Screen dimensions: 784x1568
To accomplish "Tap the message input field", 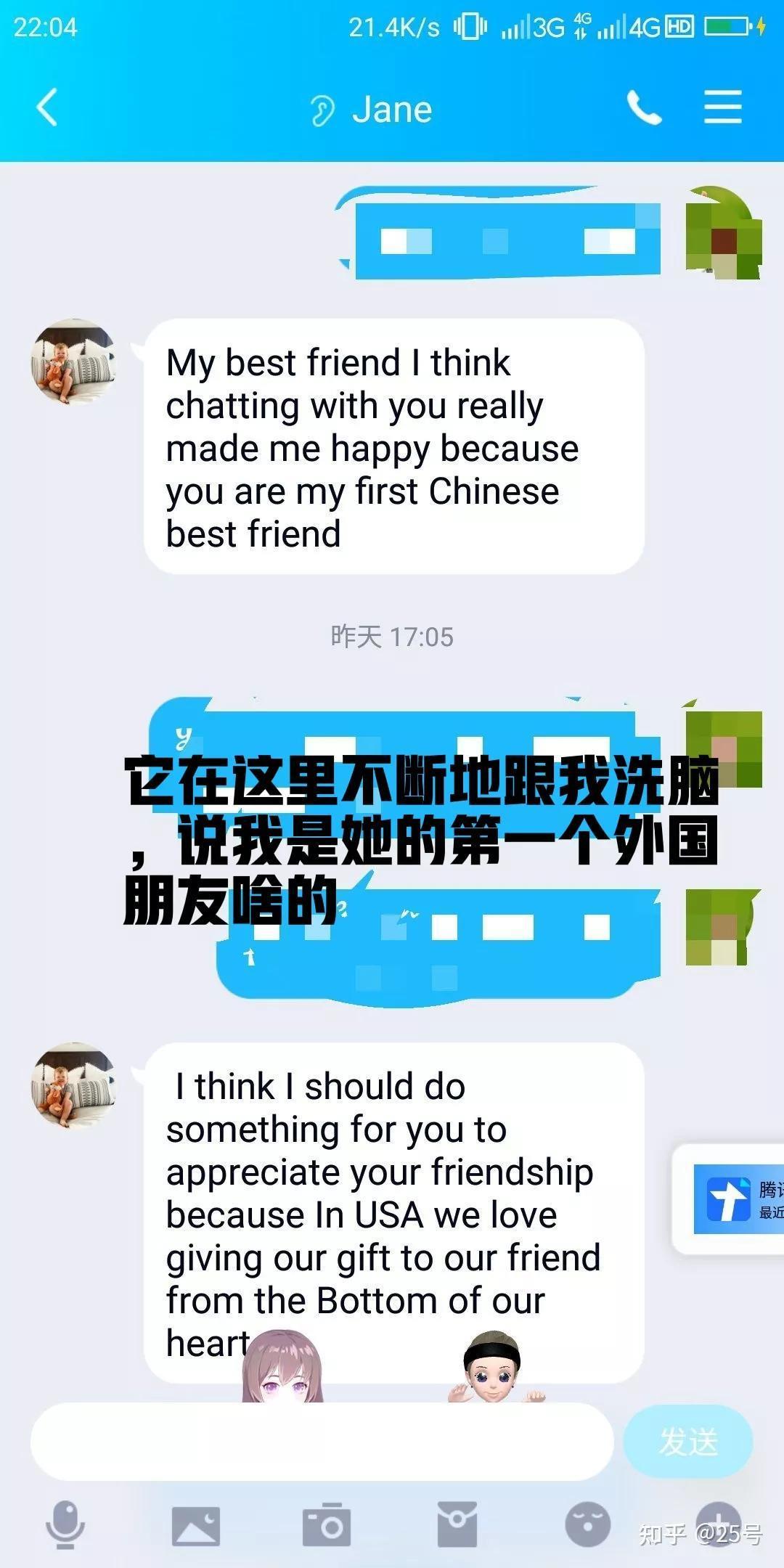I will click(322, 1442).
